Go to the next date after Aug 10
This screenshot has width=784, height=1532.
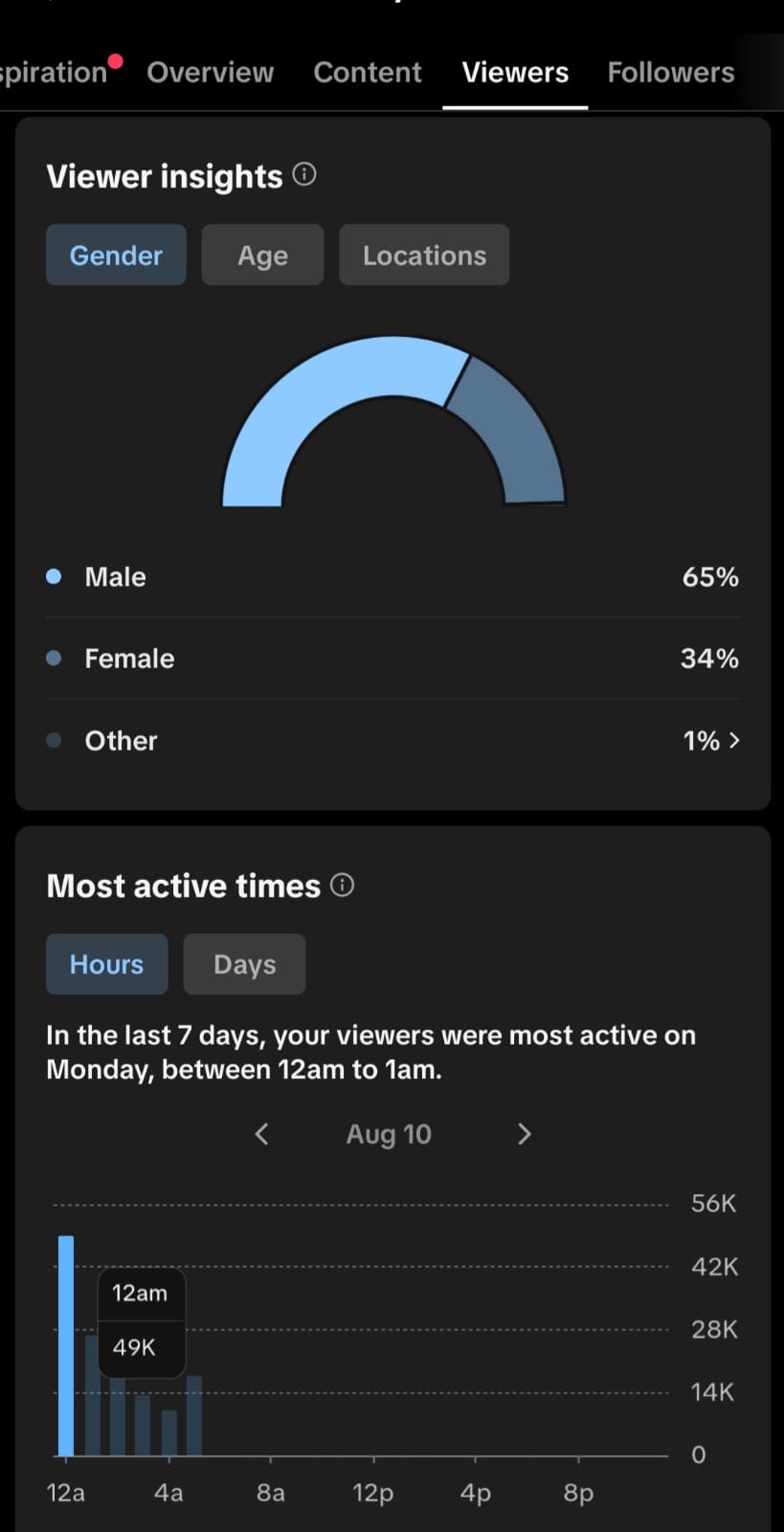[x=524, y=1134]
